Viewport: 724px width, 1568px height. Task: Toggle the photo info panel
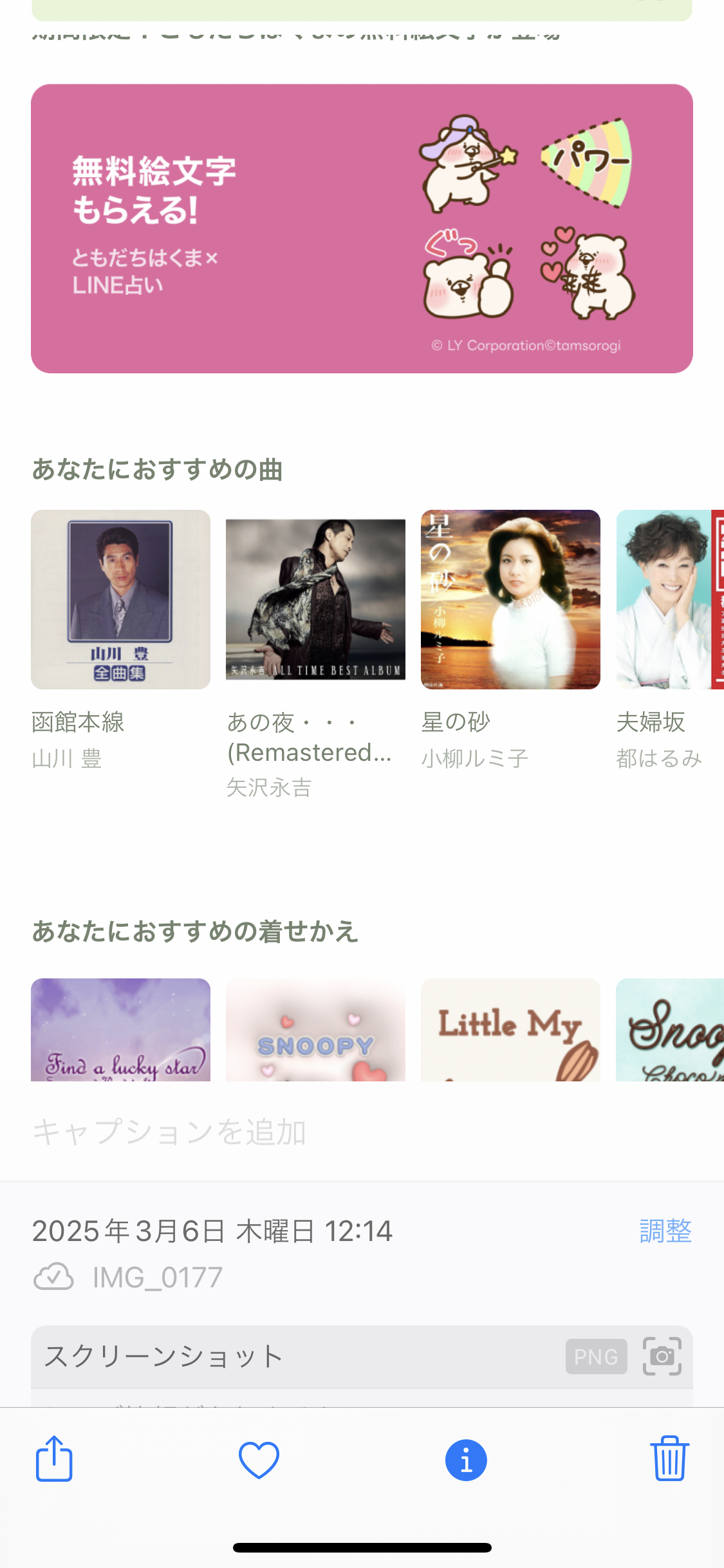[466, 1460]
